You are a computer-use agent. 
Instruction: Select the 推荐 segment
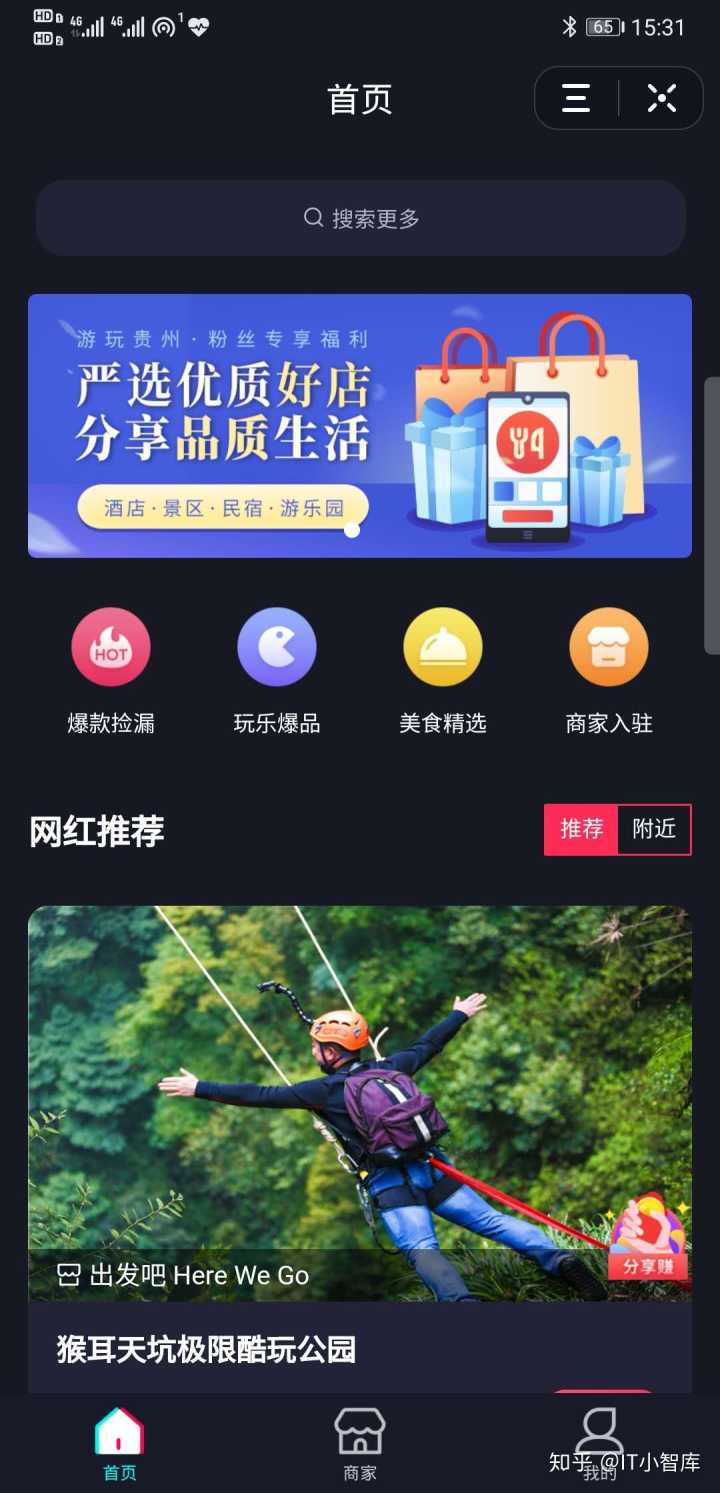click(x=581, y=829)
